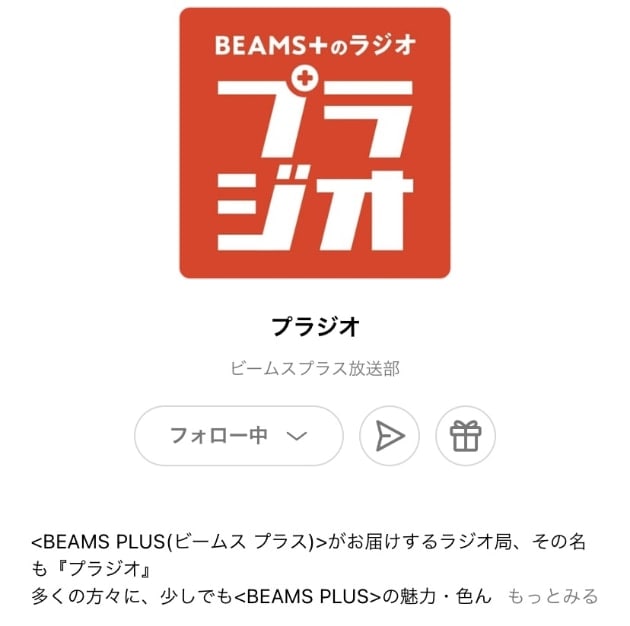Share the プラジオ channel
Screen dimensions: 630x626
tap(390, 436)
